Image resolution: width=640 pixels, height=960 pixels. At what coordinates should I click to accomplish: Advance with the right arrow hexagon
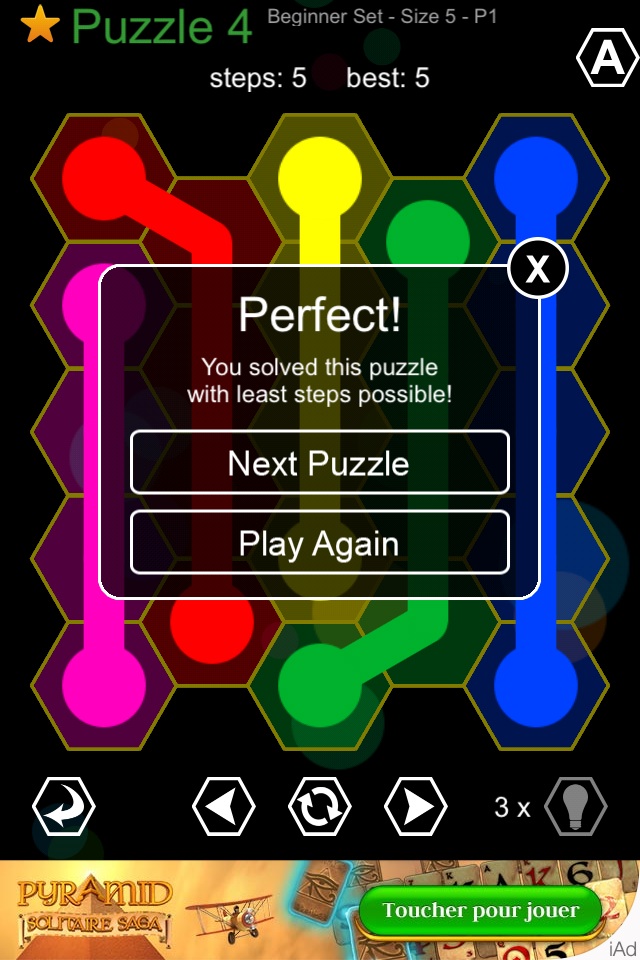coord(416,806)
